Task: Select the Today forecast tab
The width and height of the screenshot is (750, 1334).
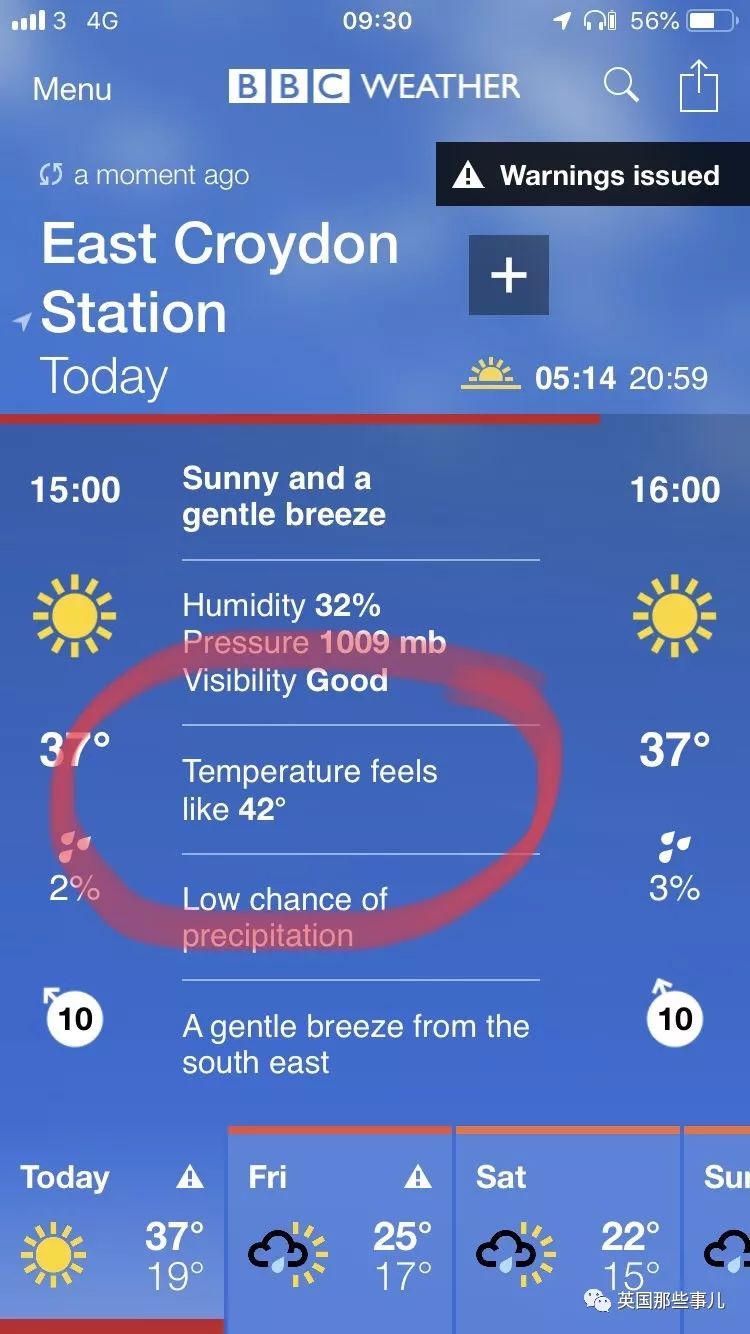Action: (x=112, y=1230)
